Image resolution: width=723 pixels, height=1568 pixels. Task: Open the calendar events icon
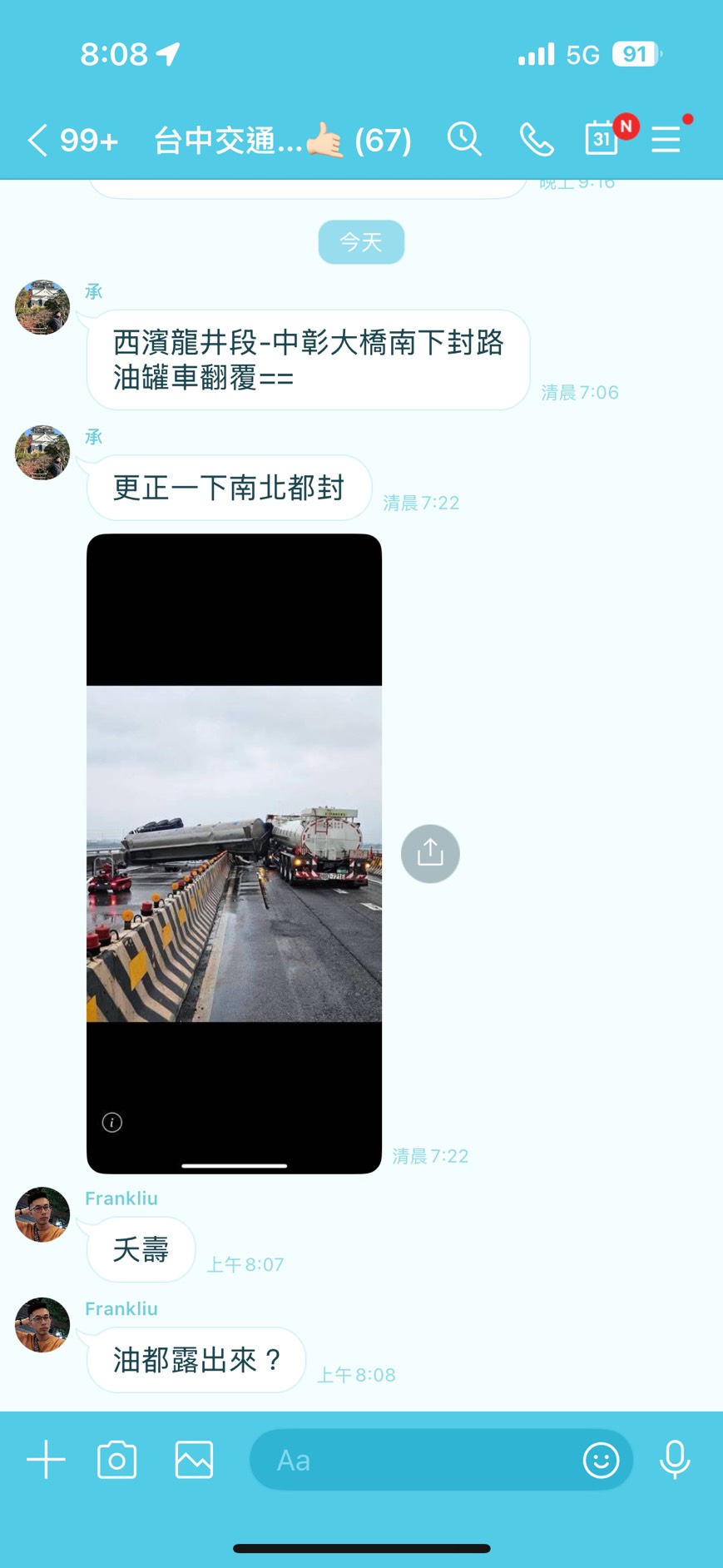602,138
